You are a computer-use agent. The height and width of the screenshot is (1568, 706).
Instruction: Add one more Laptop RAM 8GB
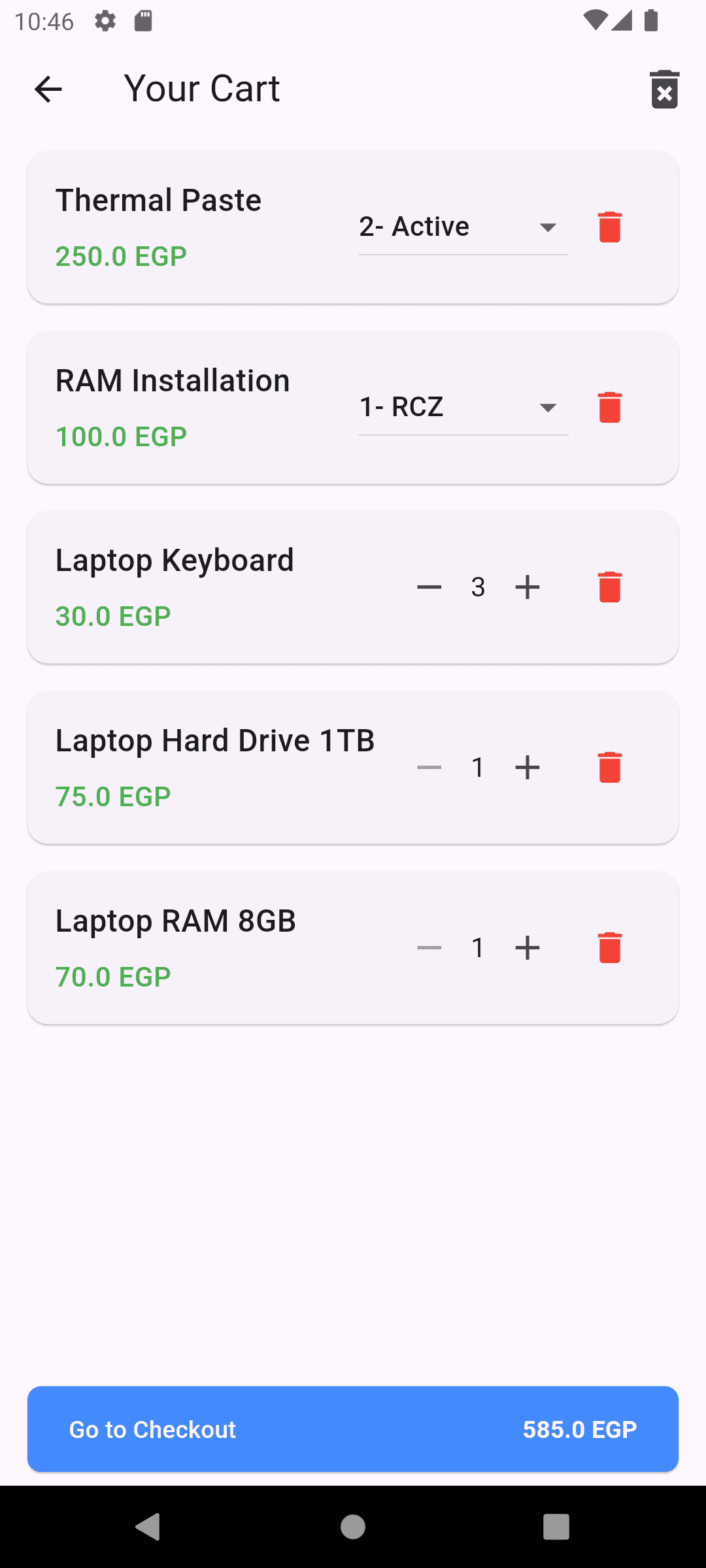point(527,947)
